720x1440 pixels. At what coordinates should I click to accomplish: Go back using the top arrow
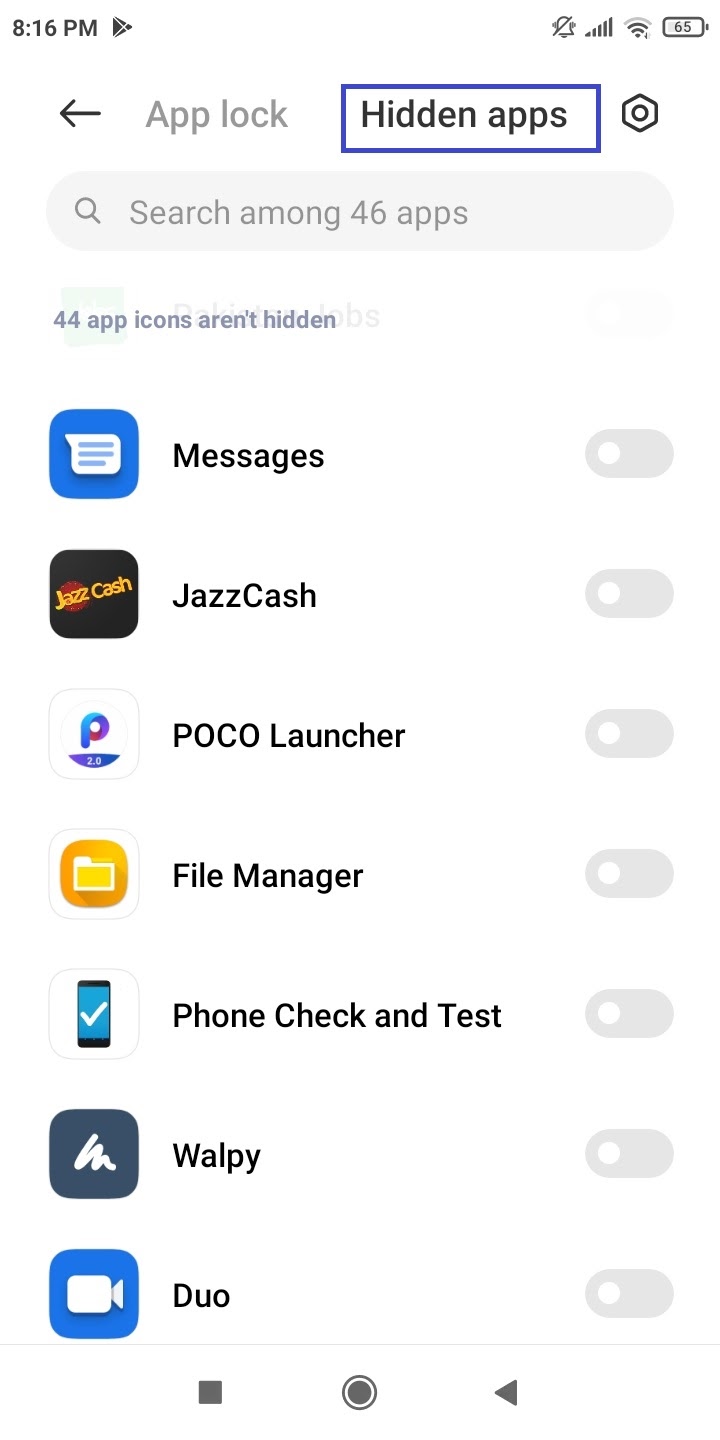click(x=80, y=114)
